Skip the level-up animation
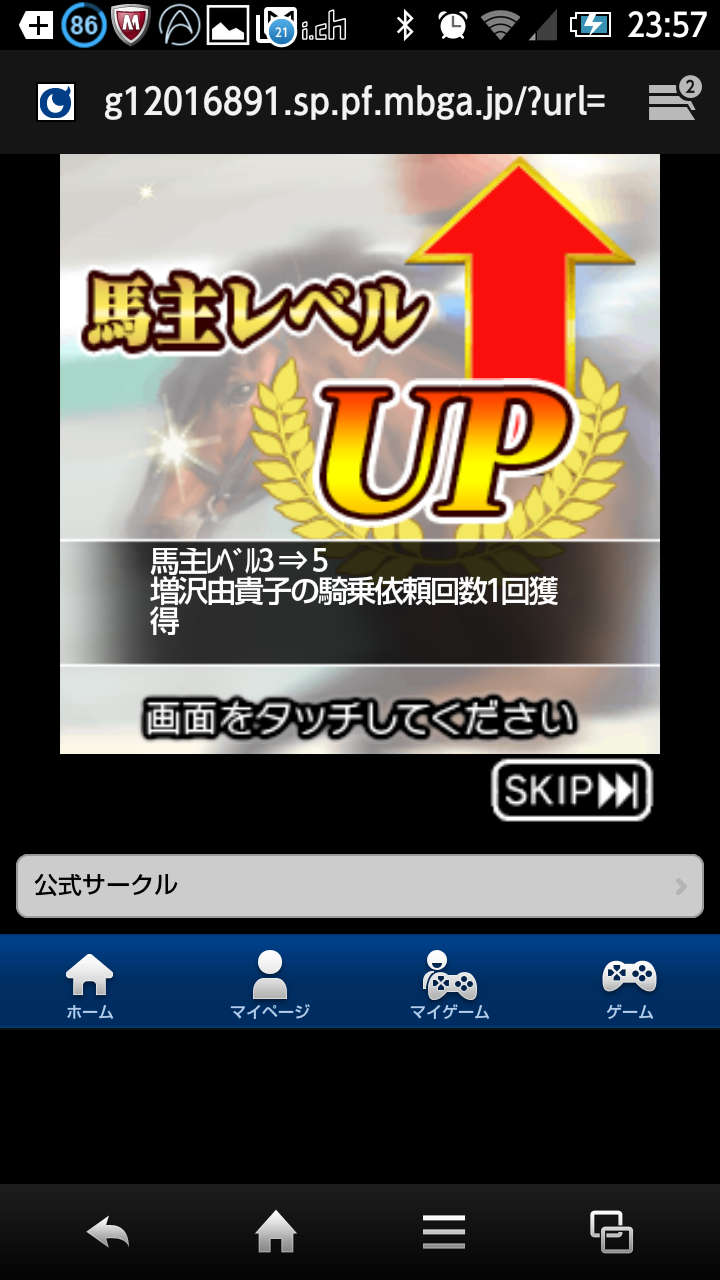This screenshot has height=1280, width=720. point(571,790)
